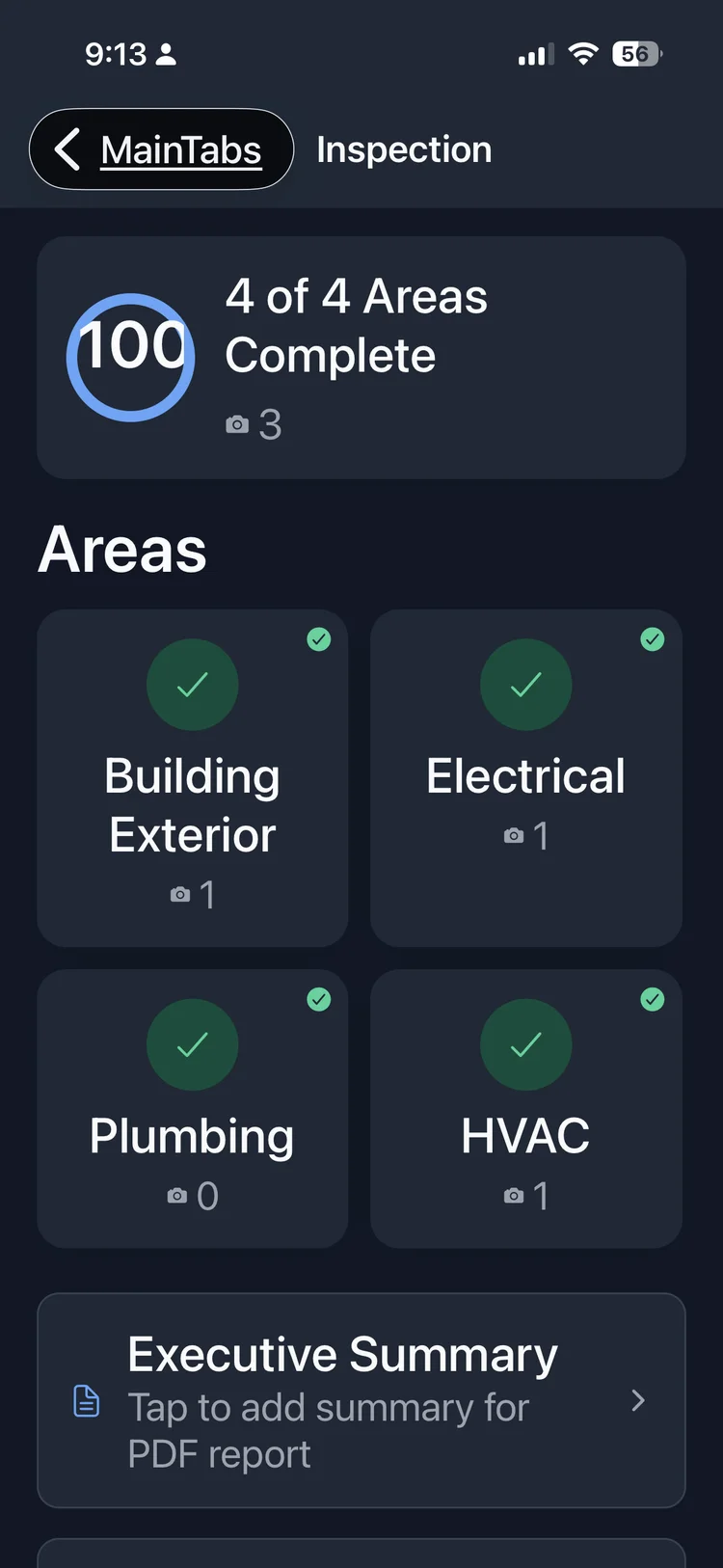
Task: Tap the document icon beside Executive Summary
Action: point(86,1400)
